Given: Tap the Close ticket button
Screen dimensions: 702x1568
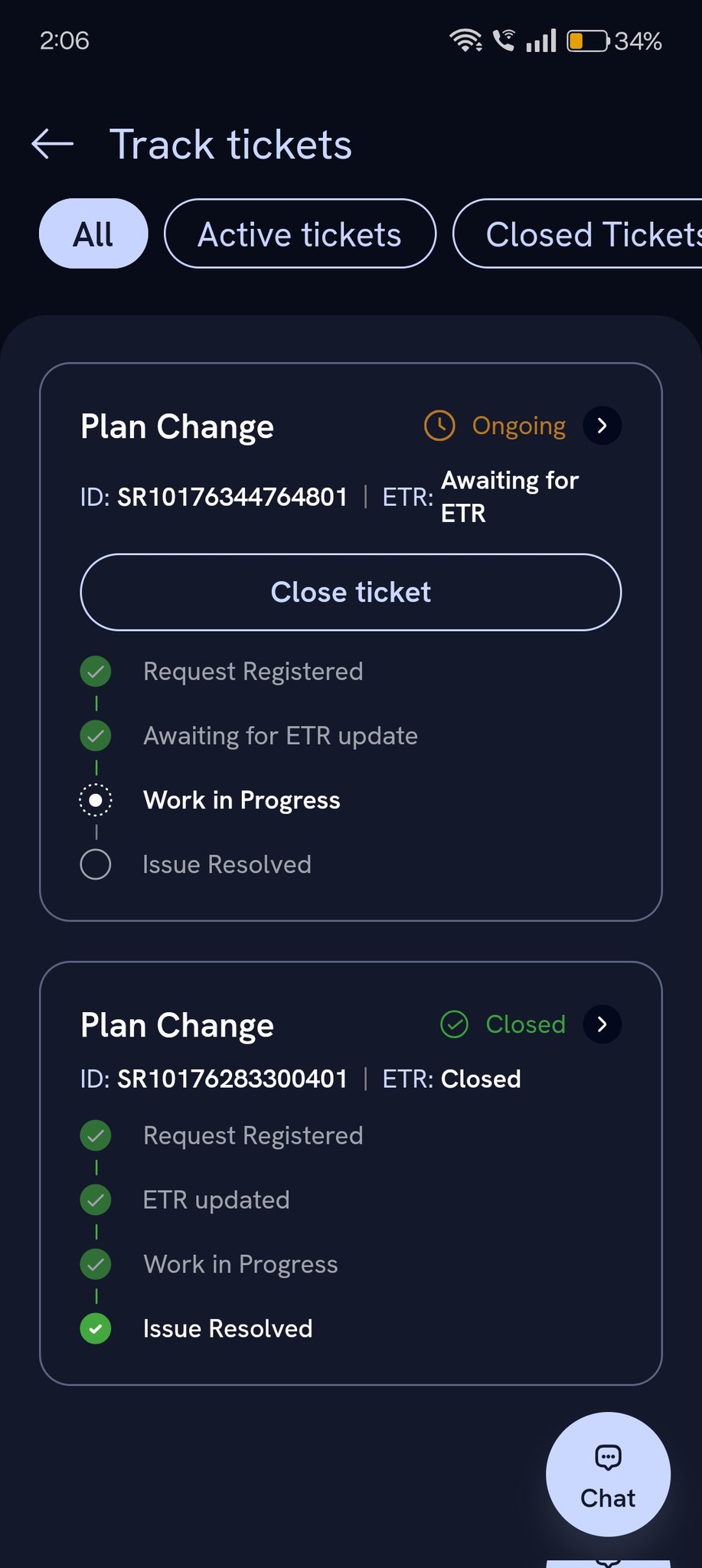Looking at the screenshot, I should pyautogui.click(x=351, y=592).
